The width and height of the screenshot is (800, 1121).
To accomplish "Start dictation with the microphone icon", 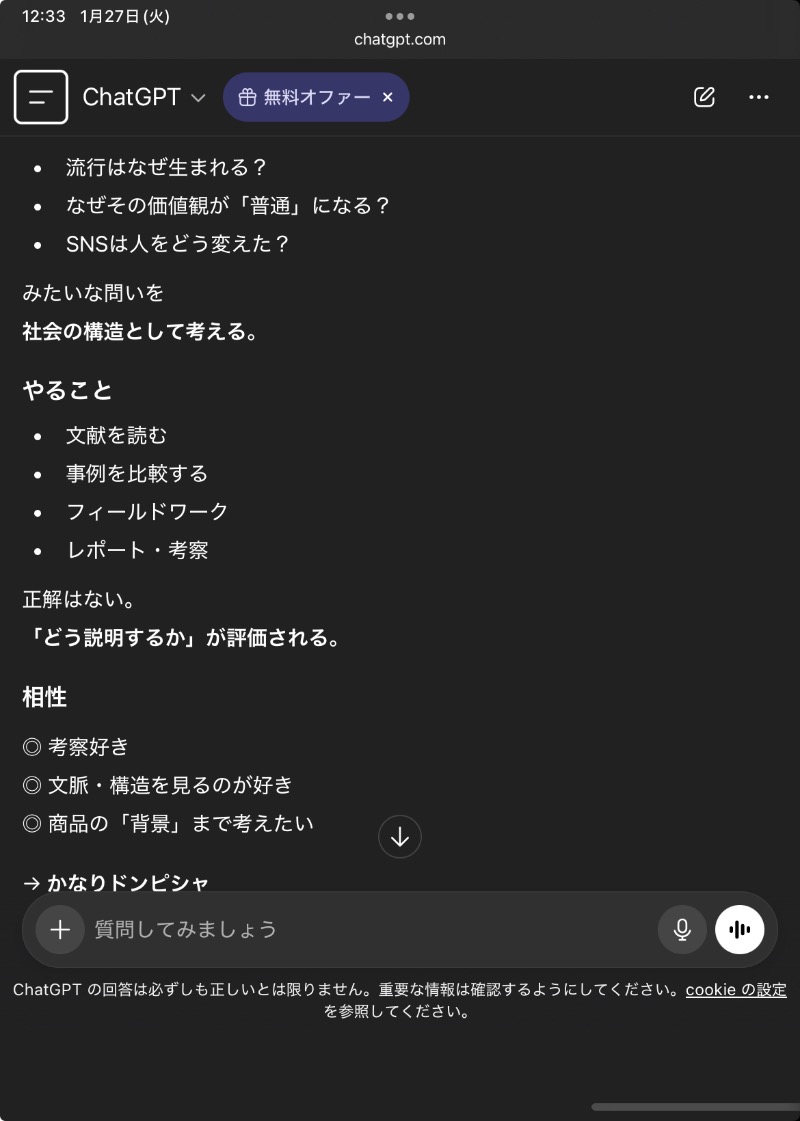I will click(x=682, y=929).
